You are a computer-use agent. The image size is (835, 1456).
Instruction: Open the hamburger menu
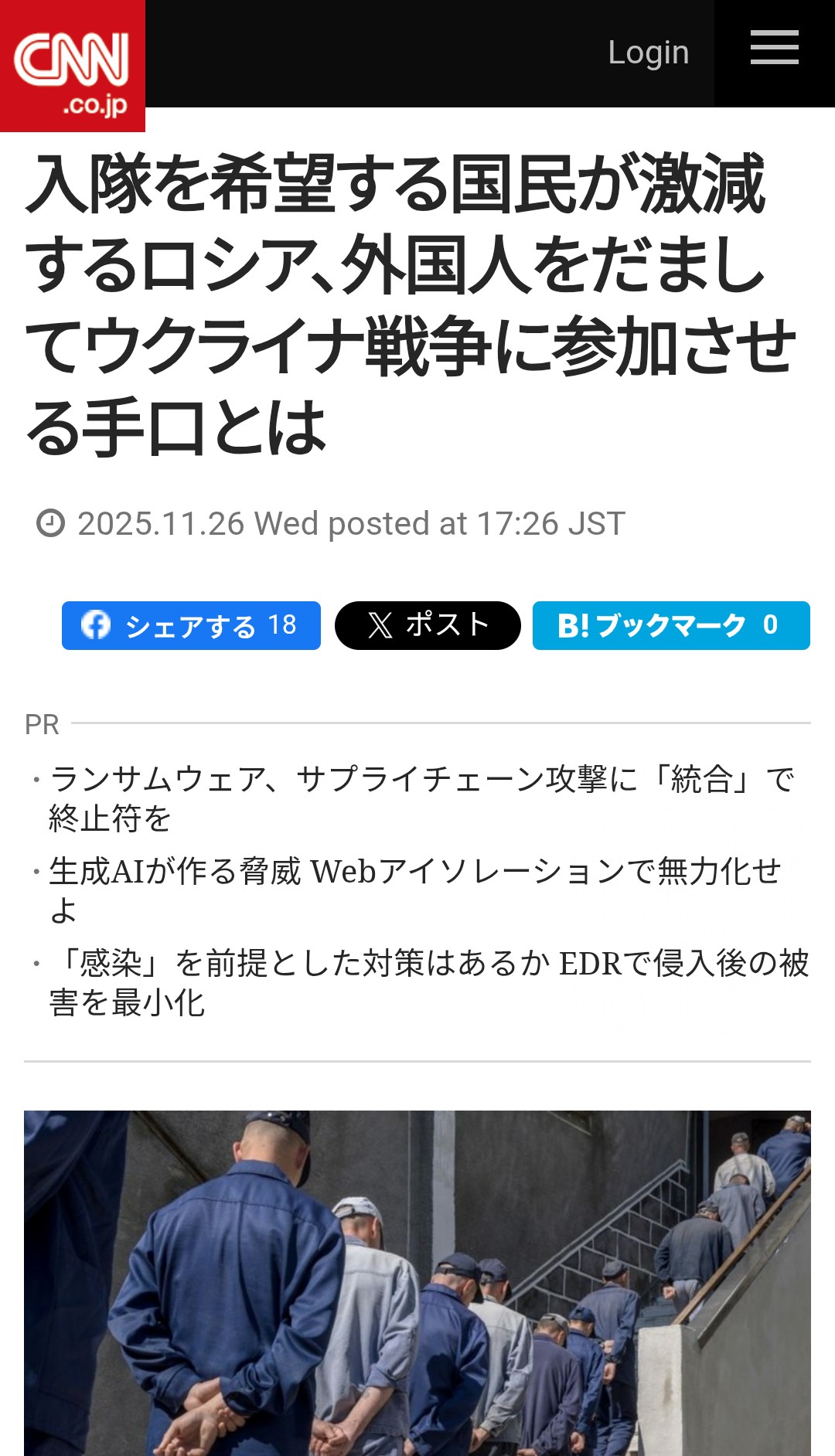pos(774,49)
